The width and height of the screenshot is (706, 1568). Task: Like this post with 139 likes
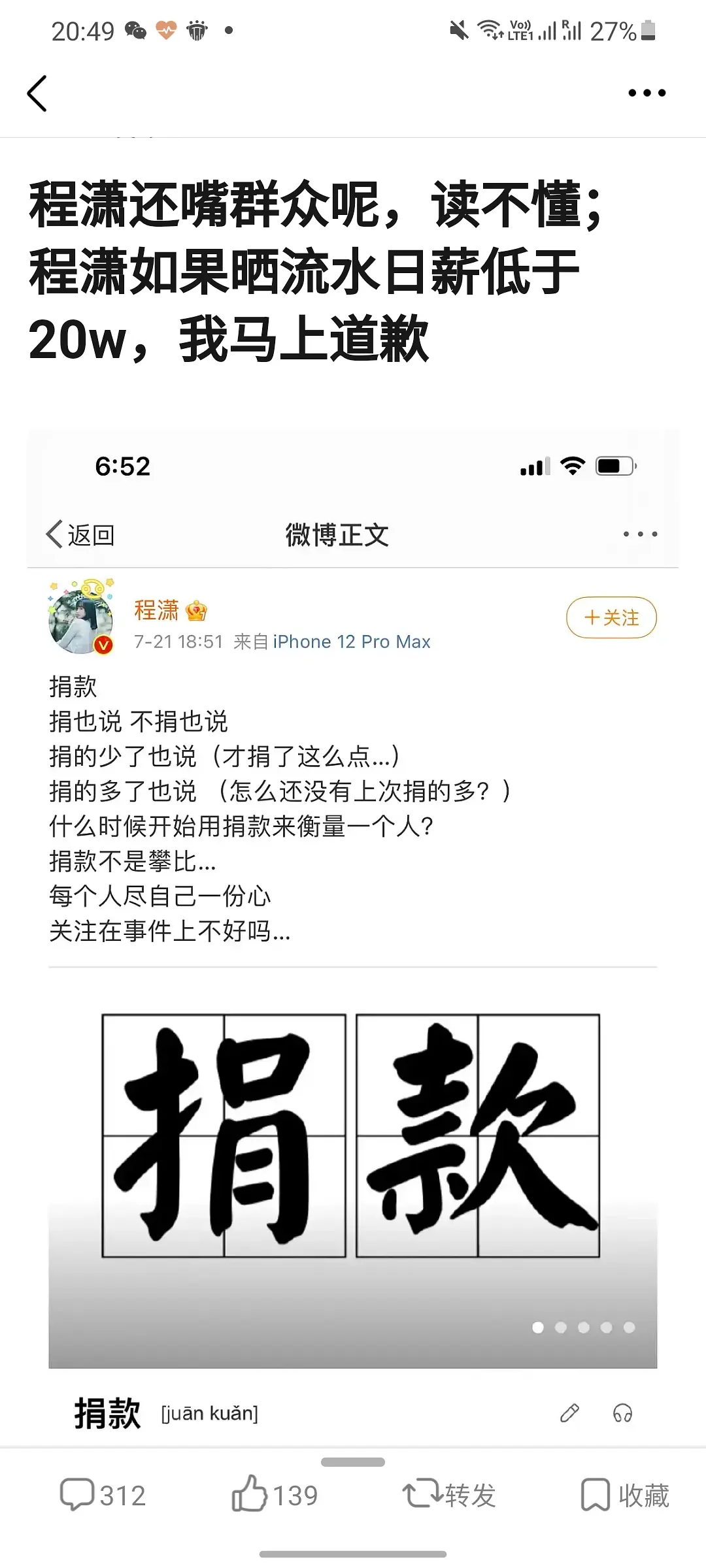pos(275,1495)
